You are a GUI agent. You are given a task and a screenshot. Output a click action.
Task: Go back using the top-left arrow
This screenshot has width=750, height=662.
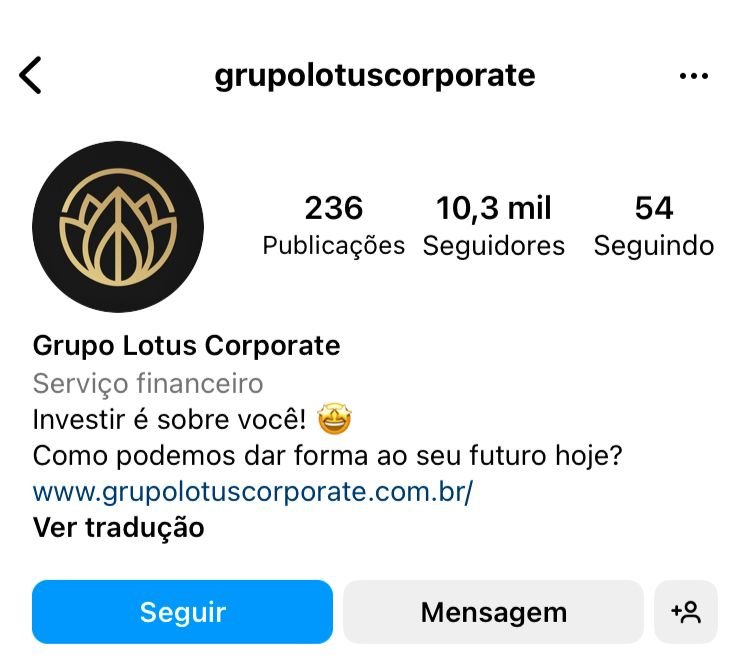(x=31, y=75)
